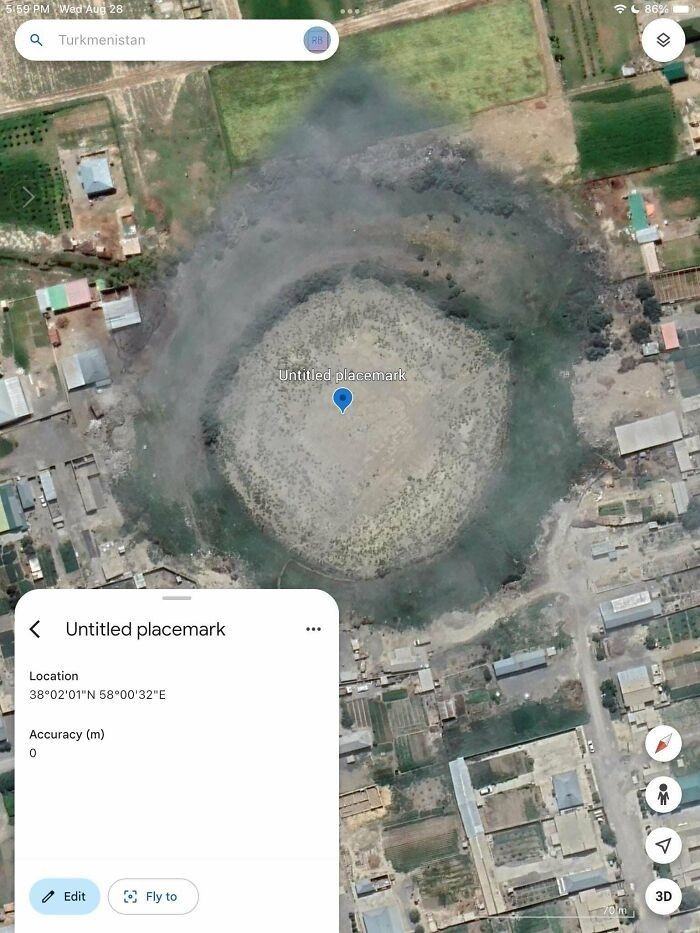Edit the untitled placemark
700x933 pixels.
(64, 896)
